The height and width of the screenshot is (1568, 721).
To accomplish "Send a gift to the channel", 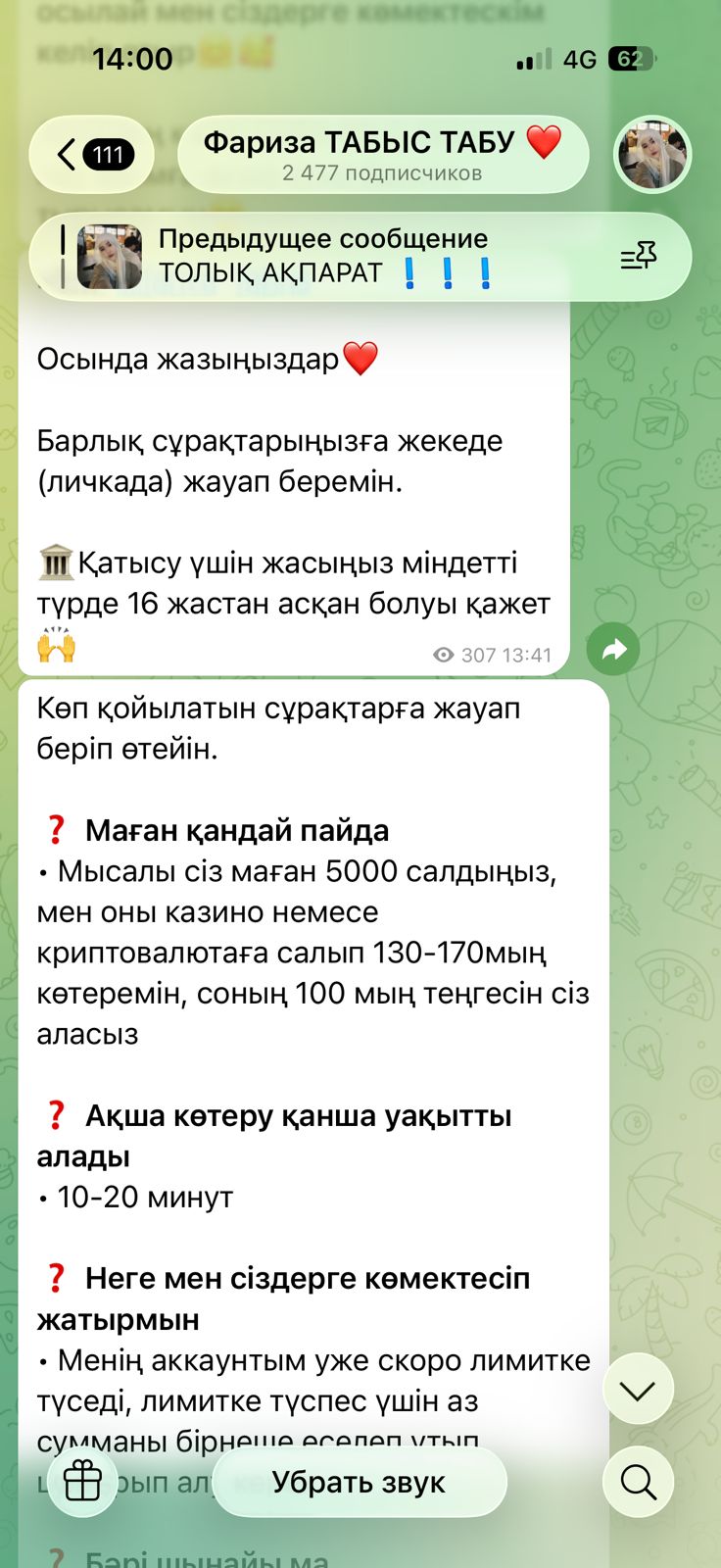I will tap(83, 1481).
